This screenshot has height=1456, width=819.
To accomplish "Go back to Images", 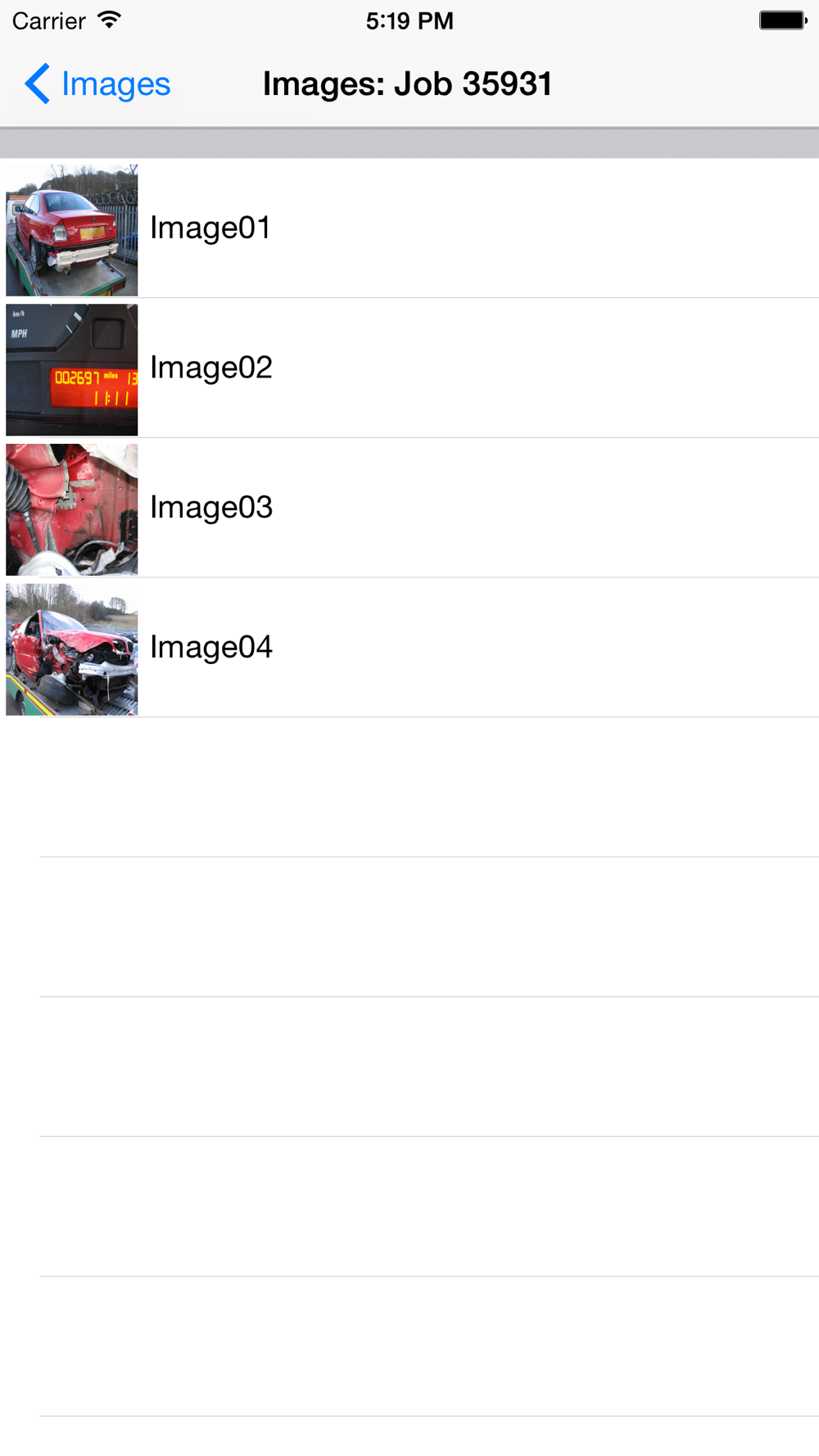I will click(x=97, y=84).
